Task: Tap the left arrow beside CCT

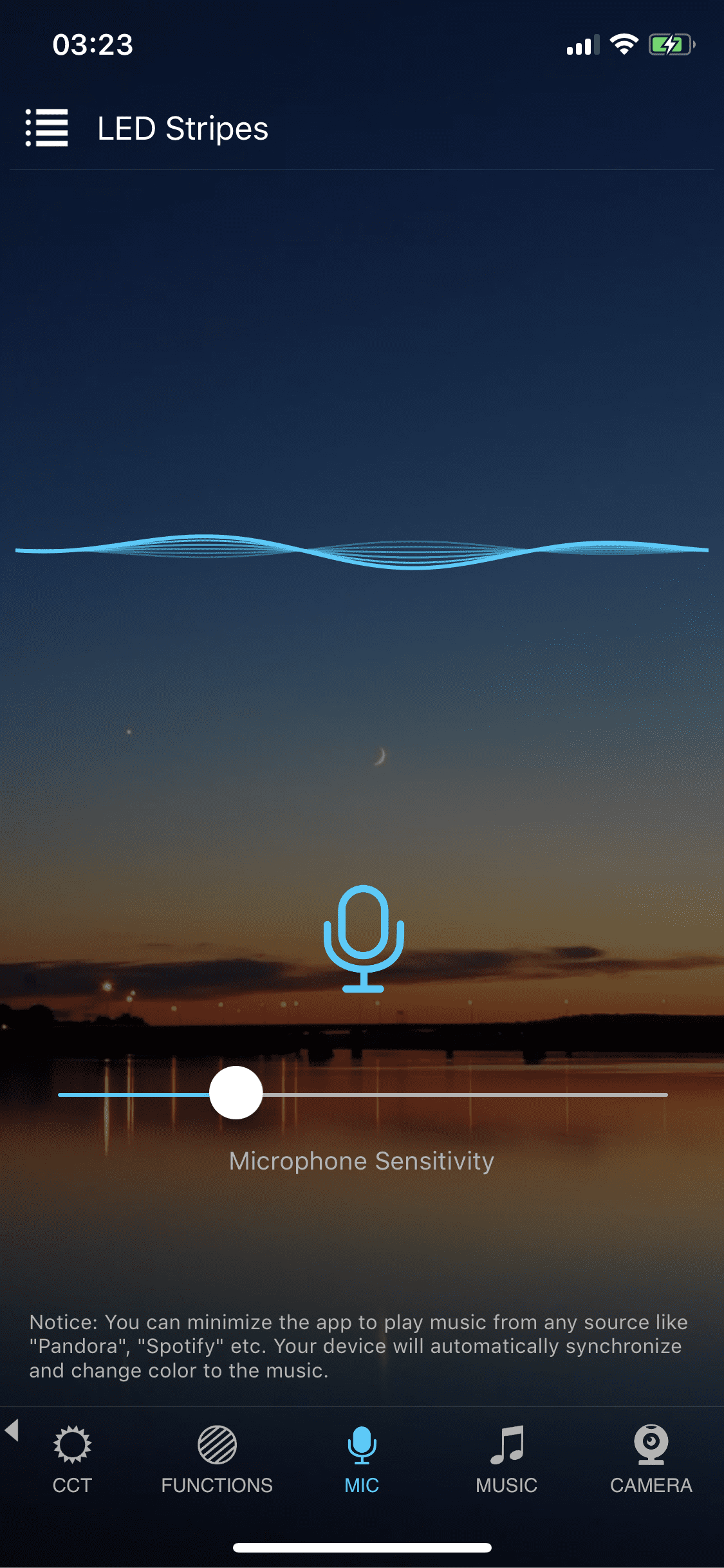Action: point(12,1430)
